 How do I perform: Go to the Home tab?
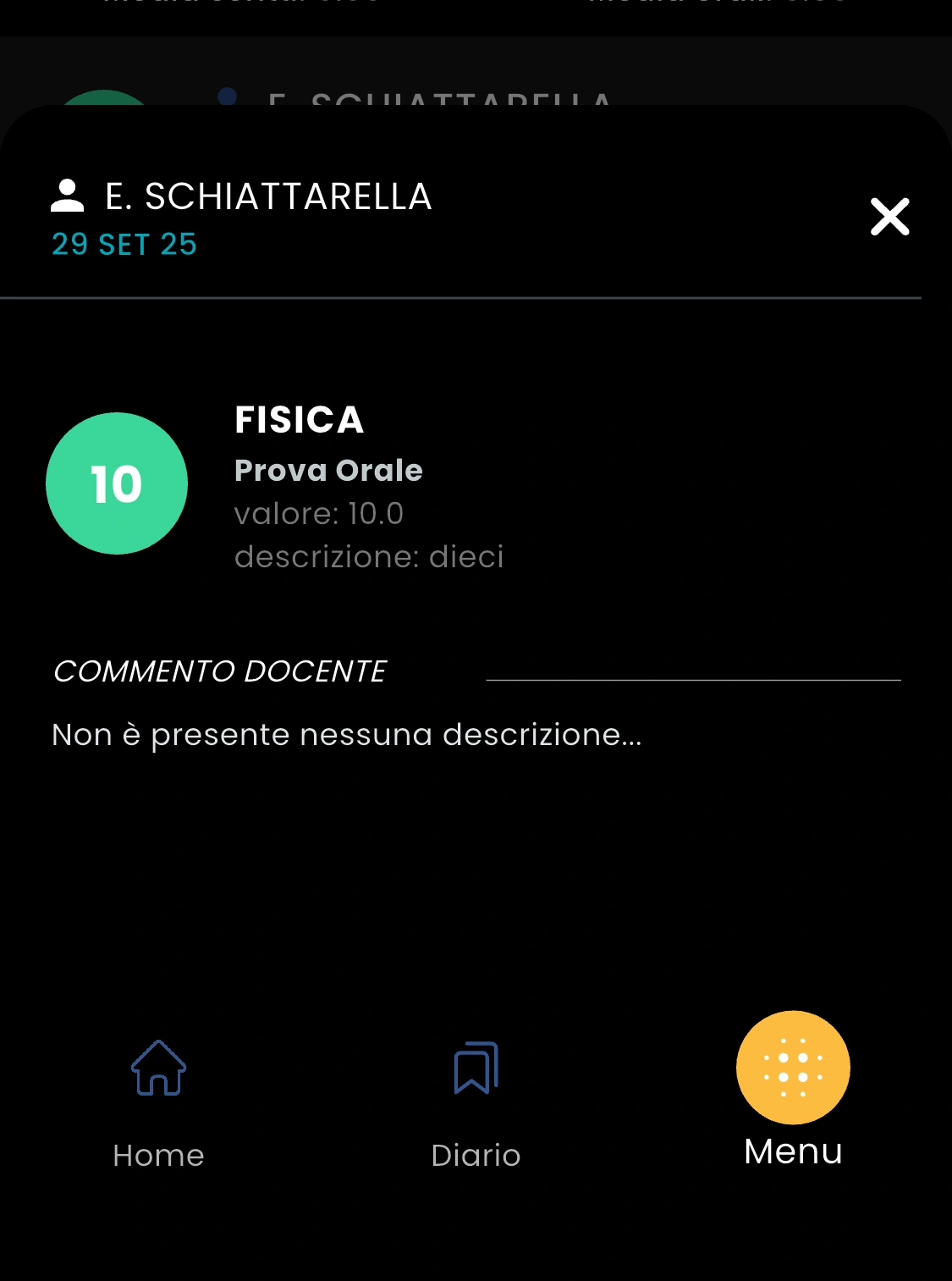[x=158, y=1101]
